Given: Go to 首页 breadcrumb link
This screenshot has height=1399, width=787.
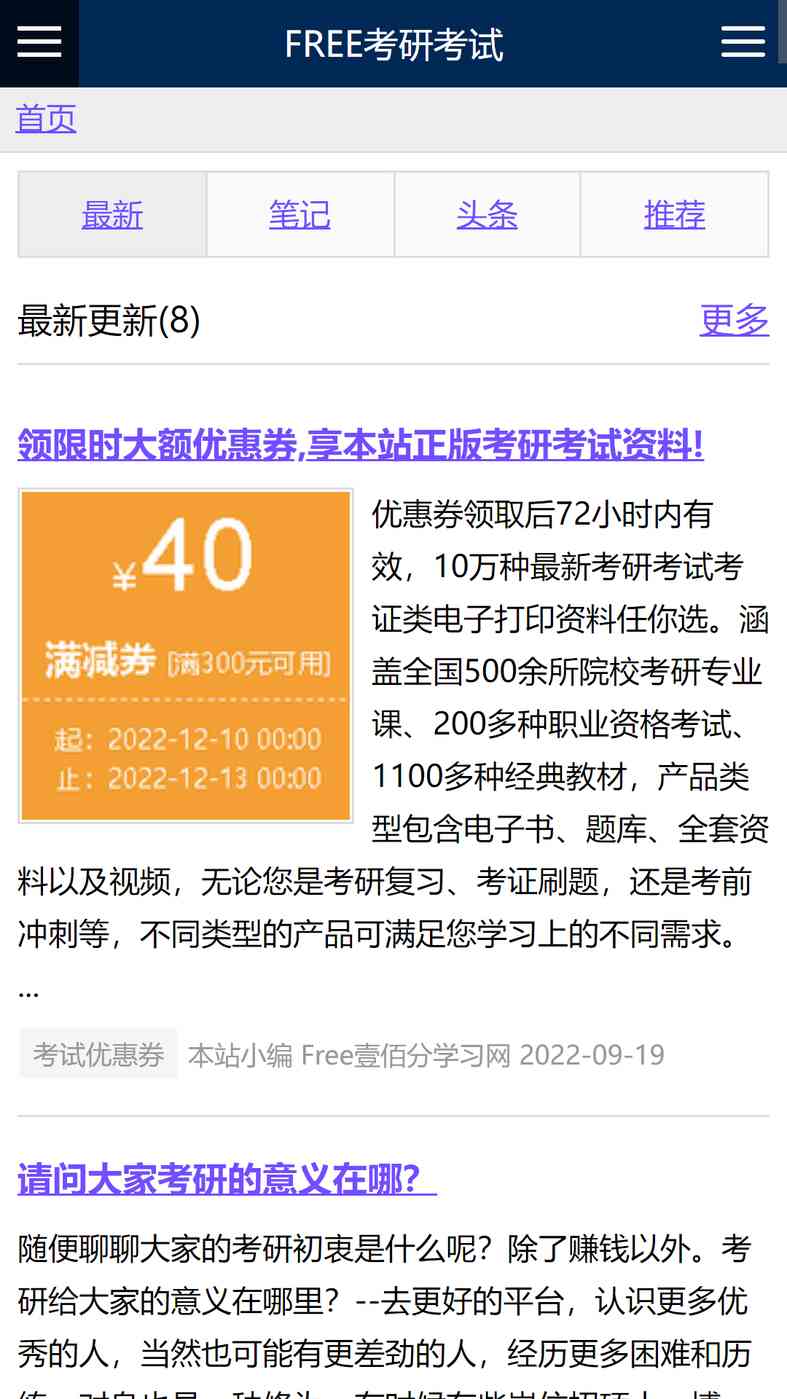Looking at the screenshot, I should tap(46, 119).
